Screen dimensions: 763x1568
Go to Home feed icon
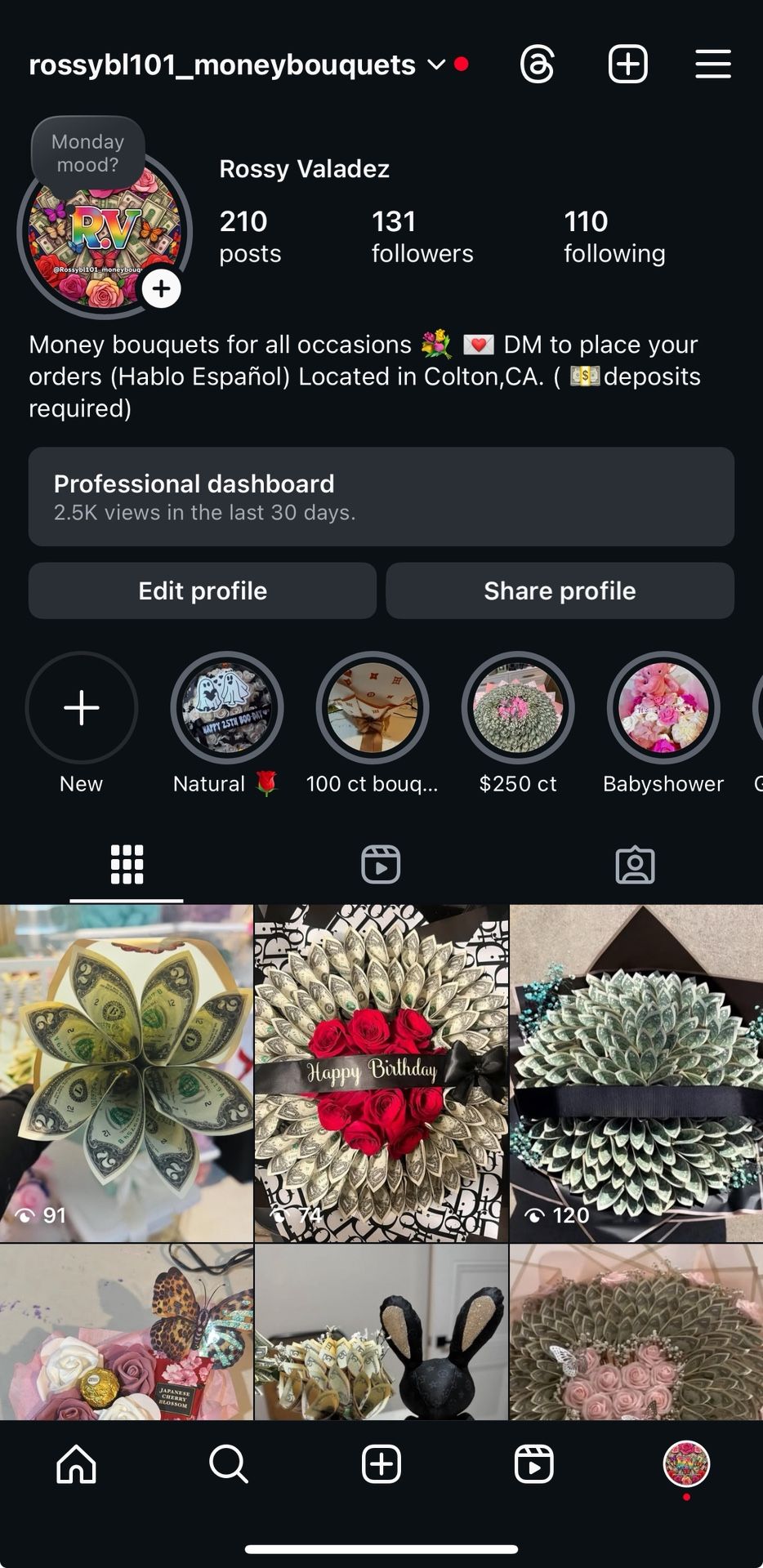coord(76,1464)
